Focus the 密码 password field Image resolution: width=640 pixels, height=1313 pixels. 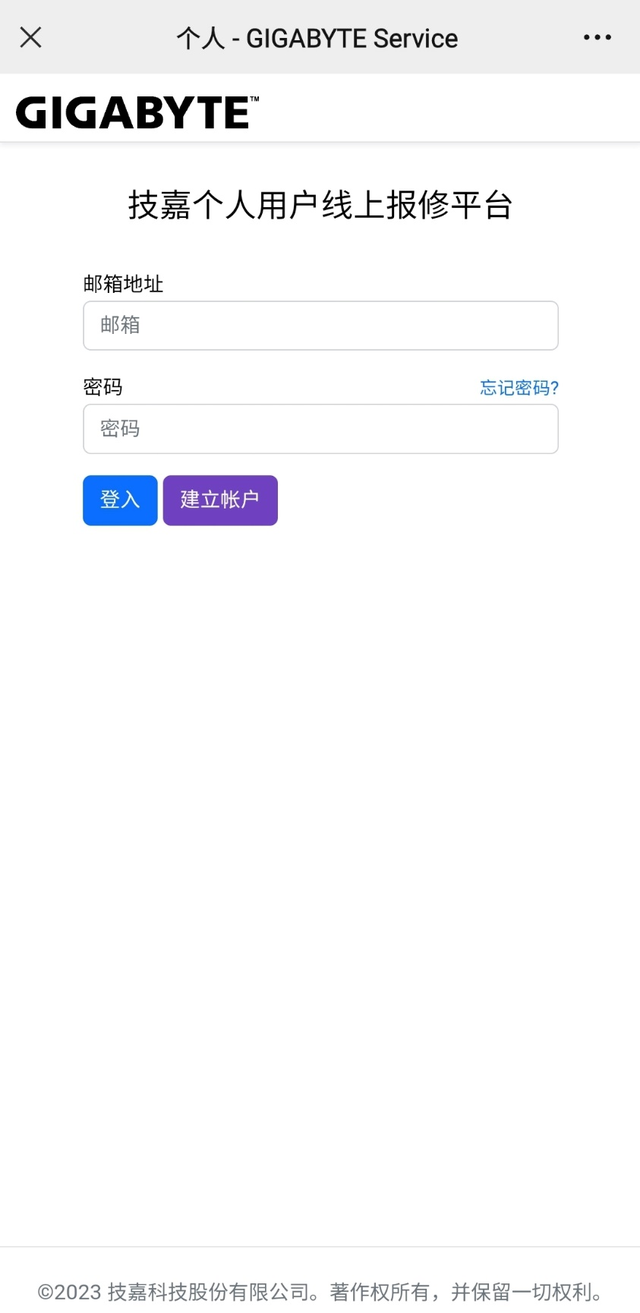320,429
